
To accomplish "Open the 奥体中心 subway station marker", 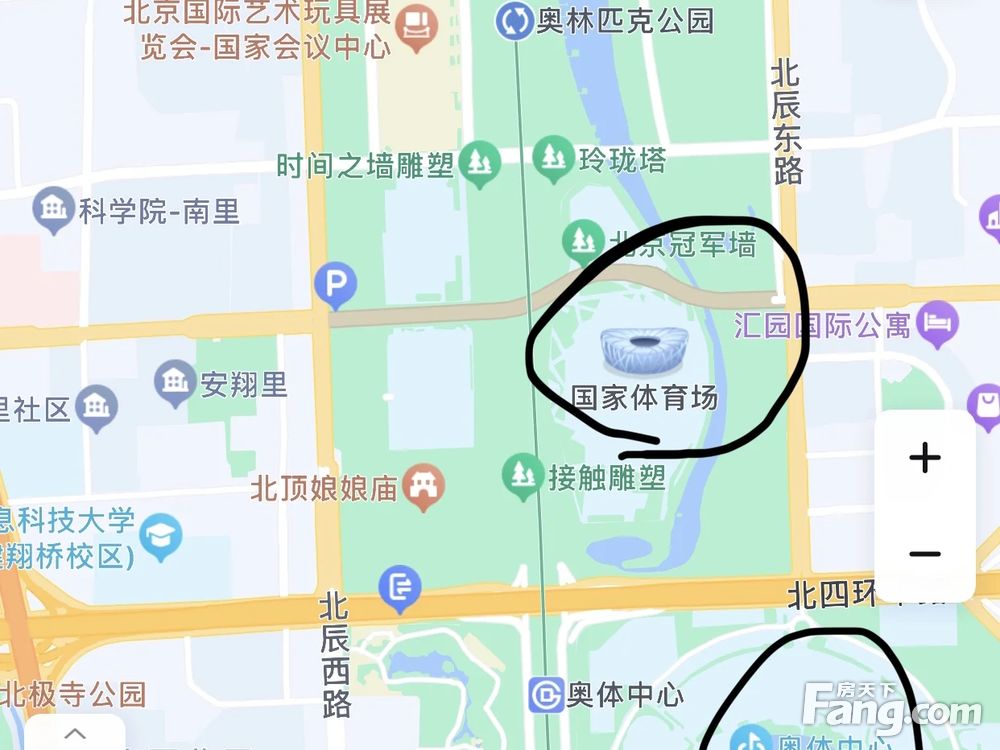I will (546, 694).
